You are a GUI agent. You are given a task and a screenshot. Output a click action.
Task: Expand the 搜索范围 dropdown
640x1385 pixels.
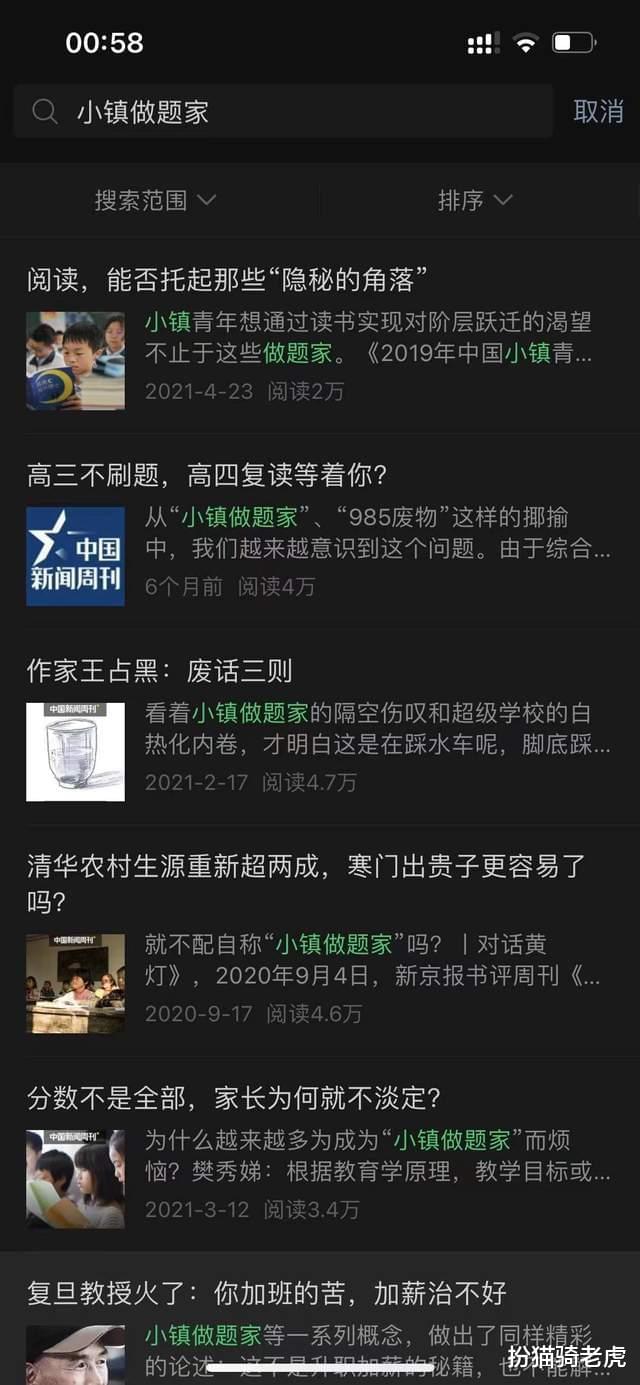(x=155, y=200)
